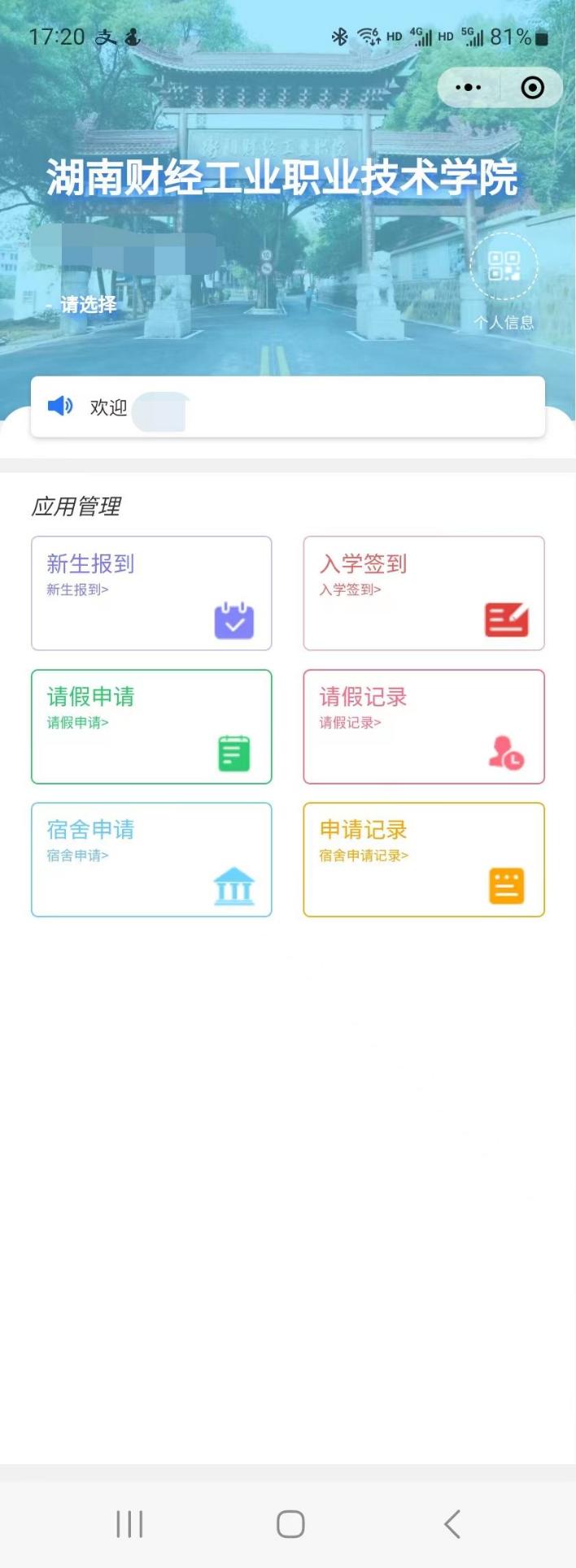Start a 请假申请 leave request

151,726
